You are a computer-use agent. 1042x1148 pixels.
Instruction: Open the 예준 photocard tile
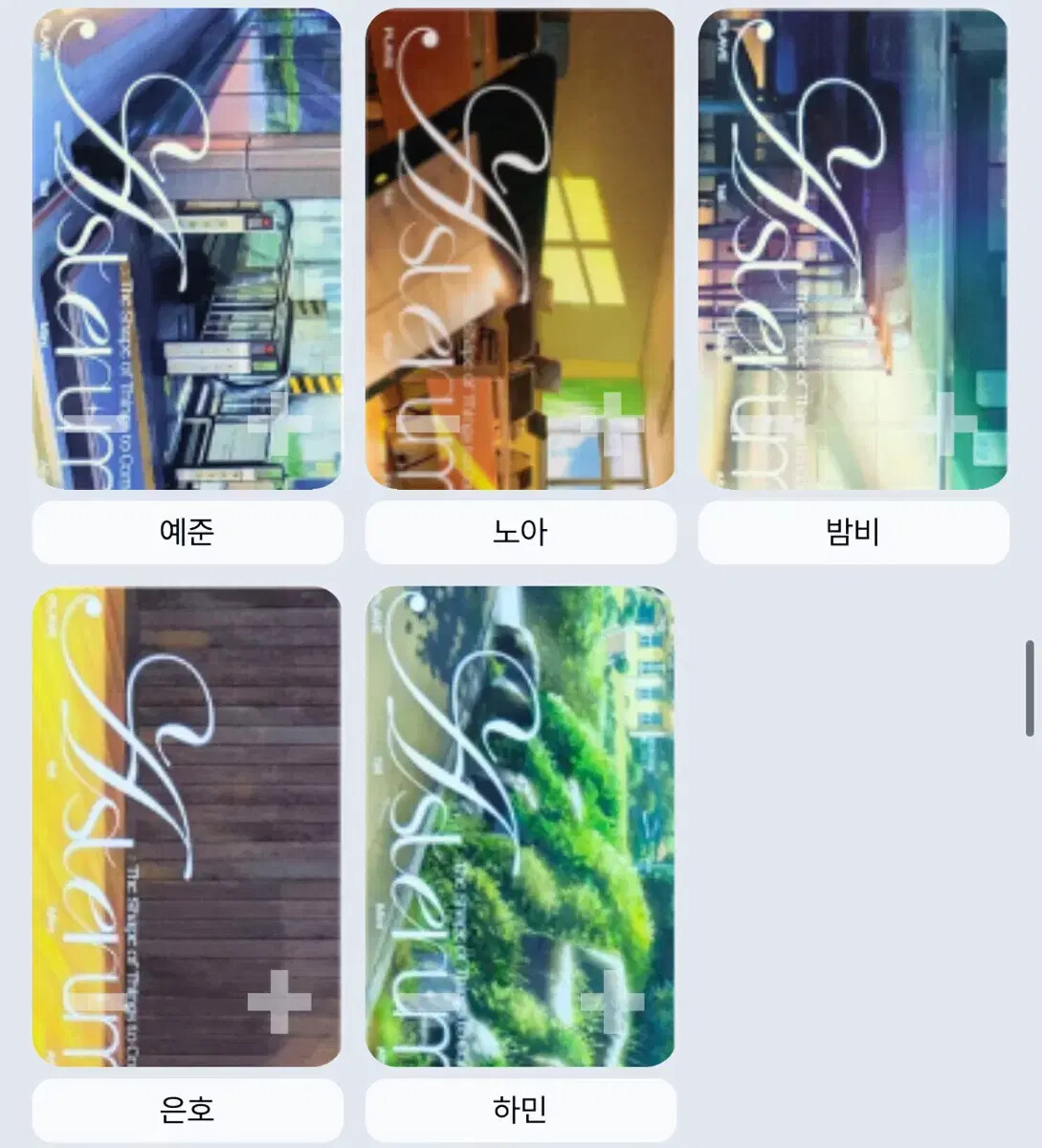[188, 249]
